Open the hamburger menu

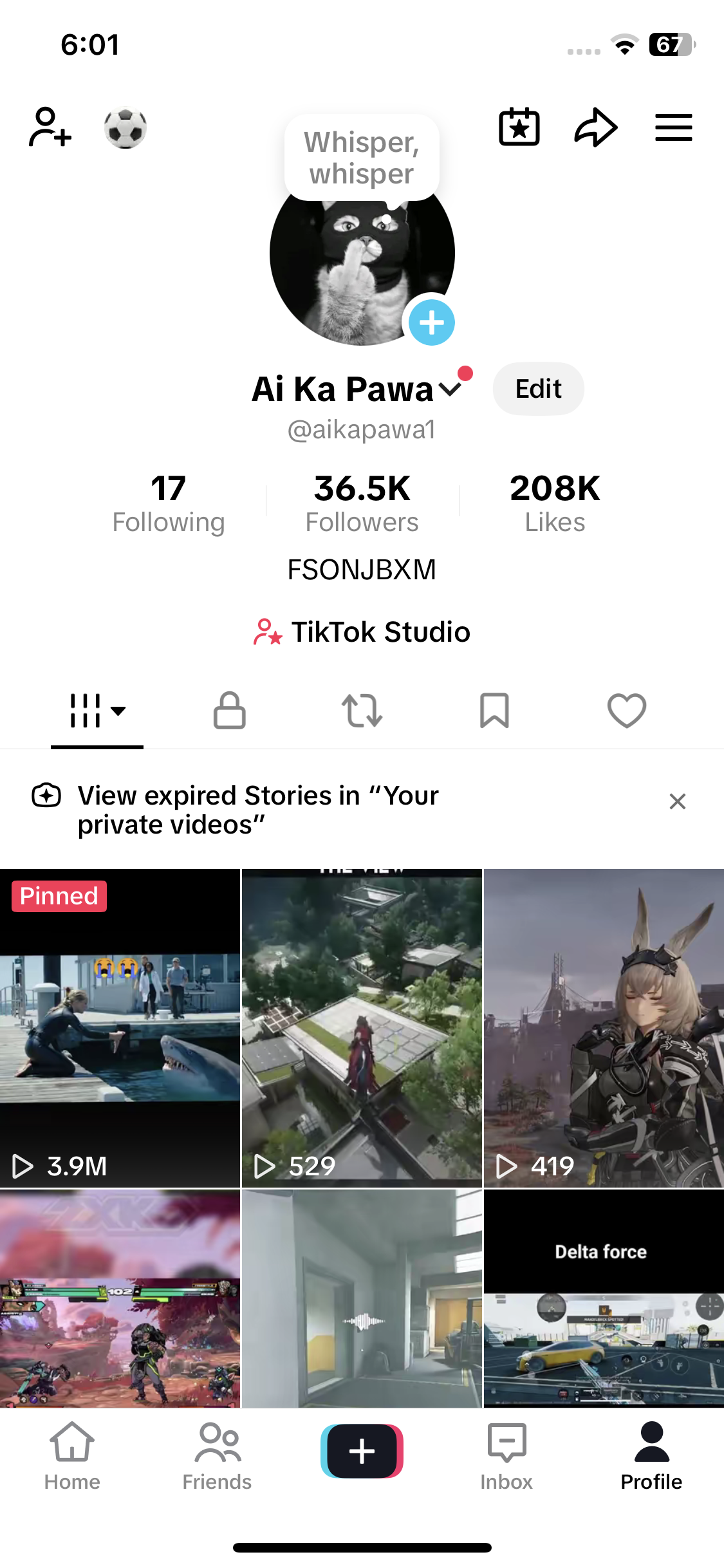click(674, 127)
